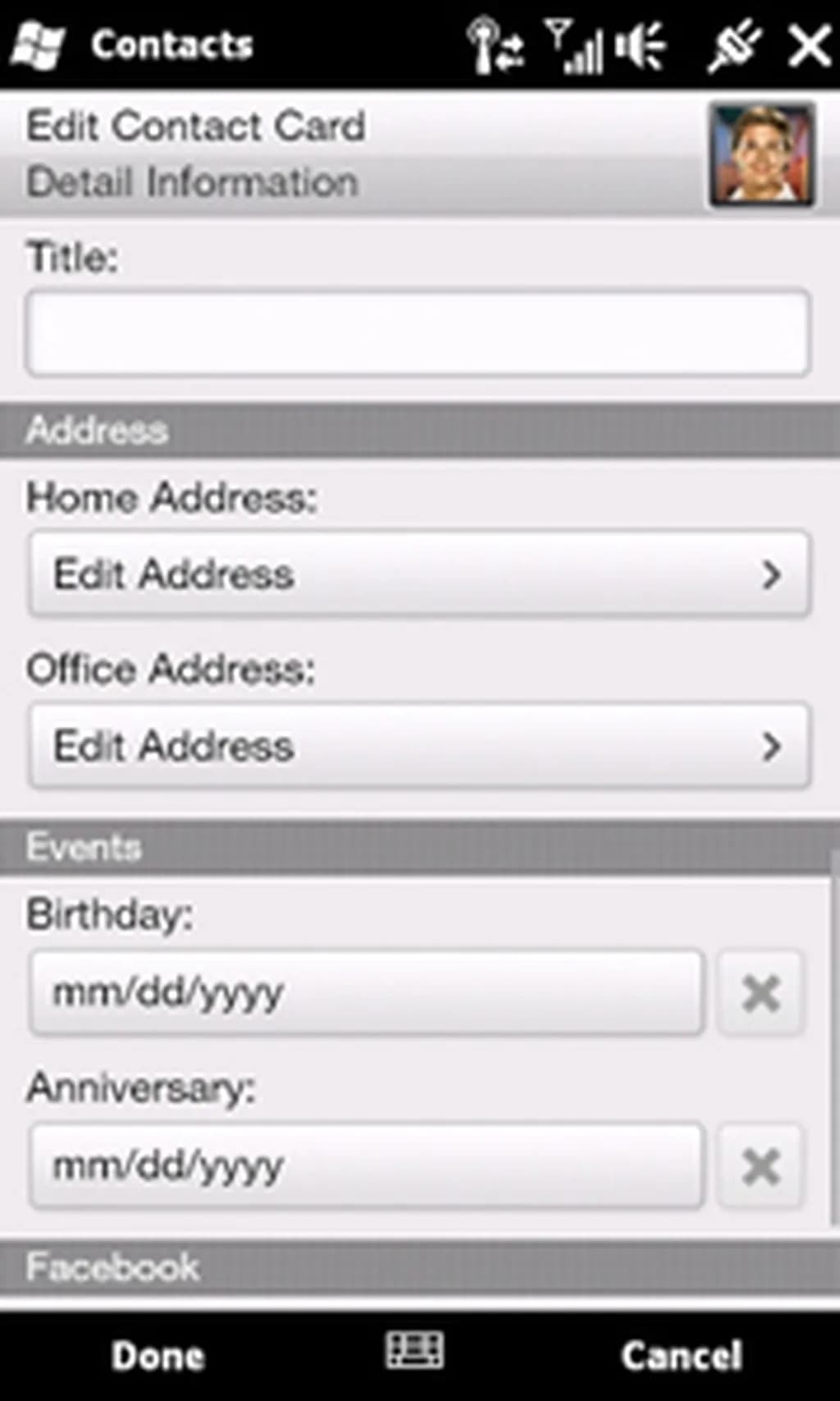This screenshot has height=1401, width=840.
Task: Close the Contacts window
Action: [809, 45]
